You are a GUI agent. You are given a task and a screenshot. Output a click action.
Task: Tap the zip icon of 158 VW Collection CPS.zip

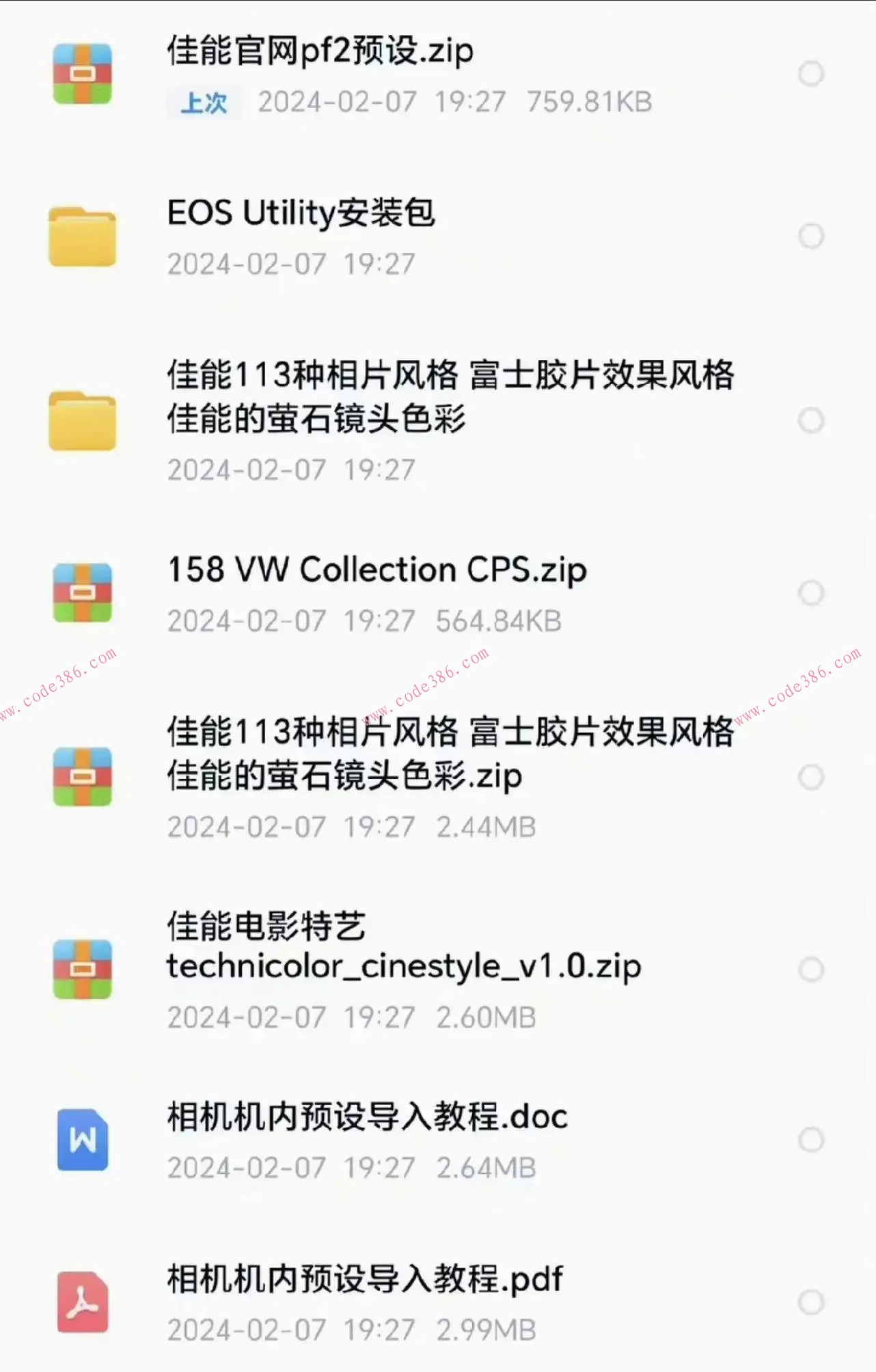[82, 592]
